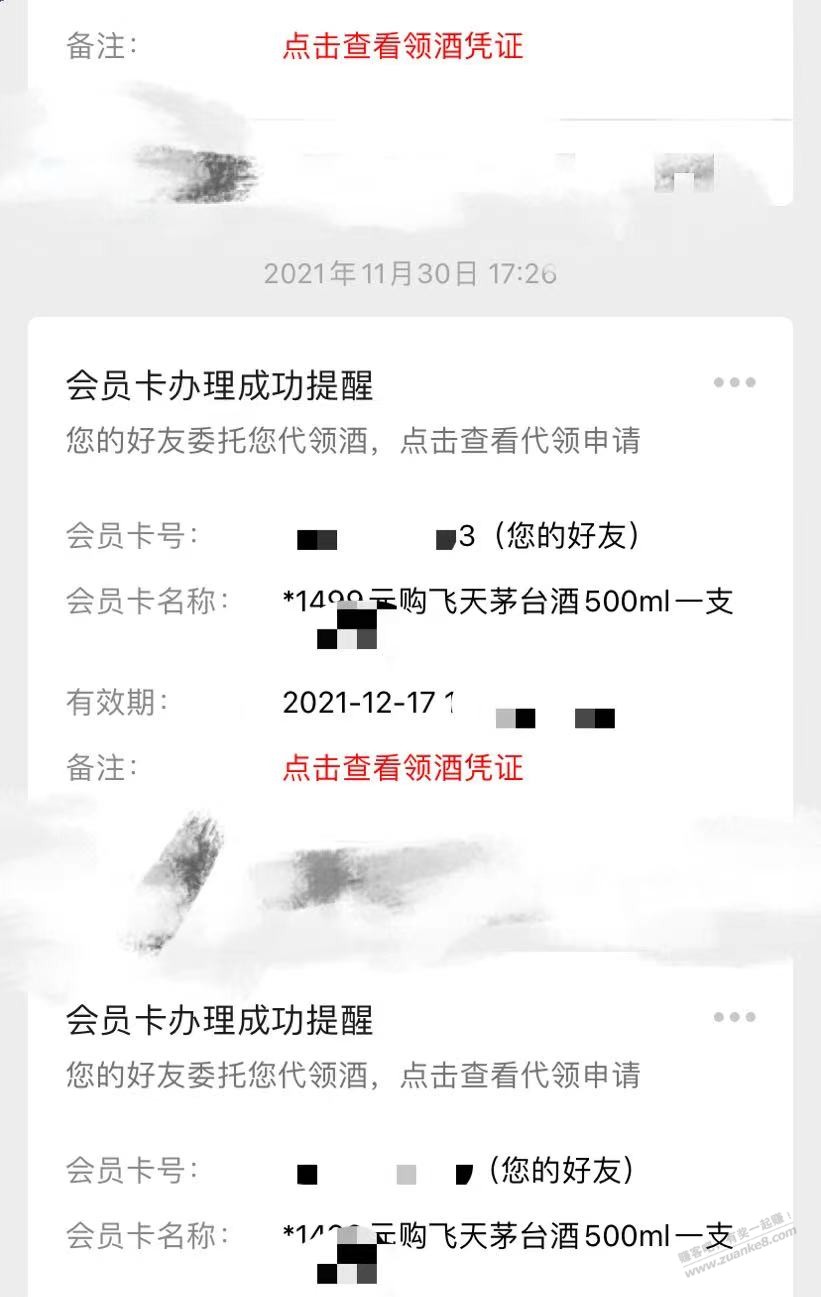Tap 点击查看领酒凭证 in the 2021-12-17 card
821x1297 pixels.
(x=402, y=768)
